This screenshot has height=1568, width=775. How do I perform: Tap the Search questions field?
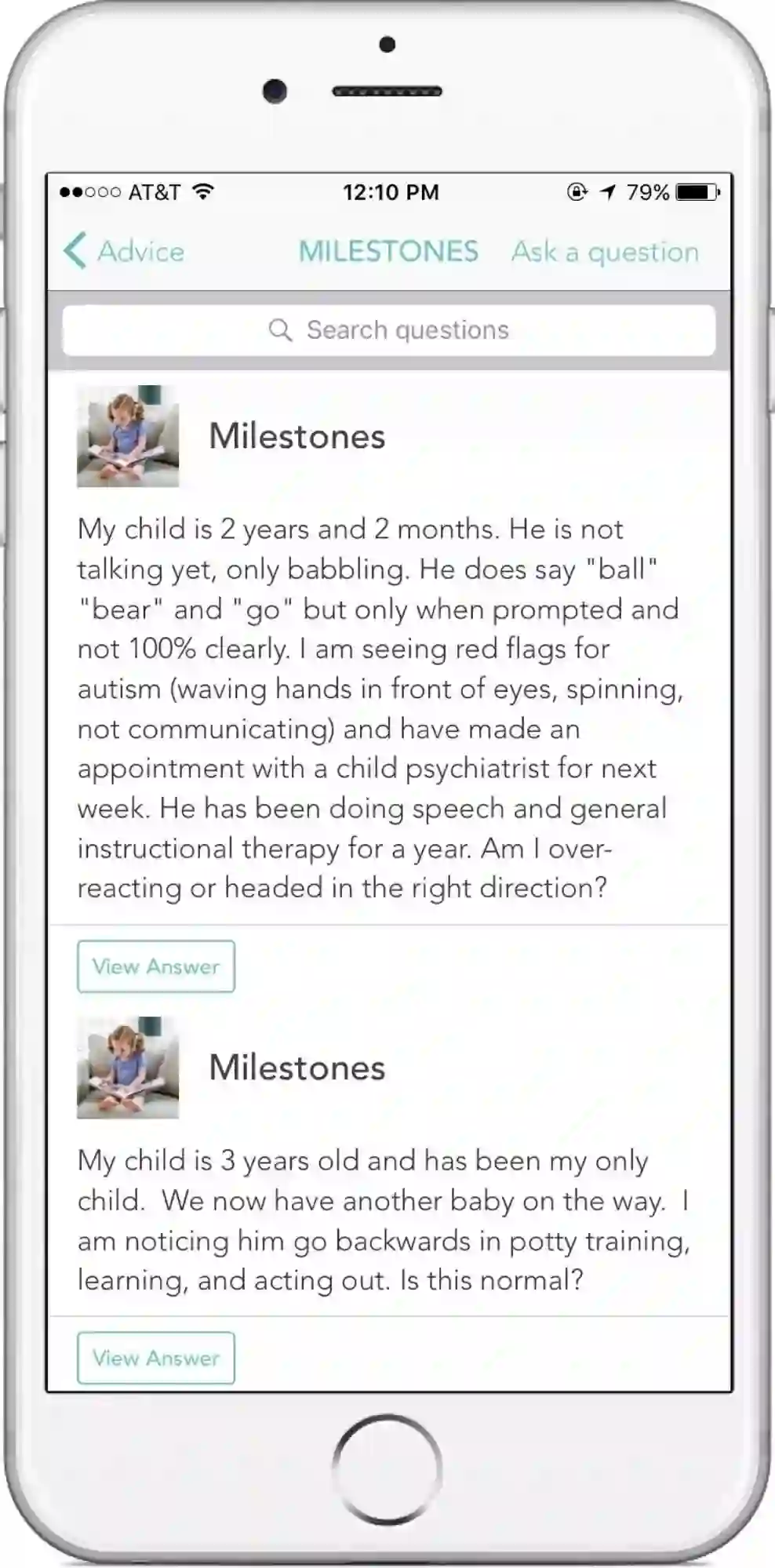tap(389, 330)
